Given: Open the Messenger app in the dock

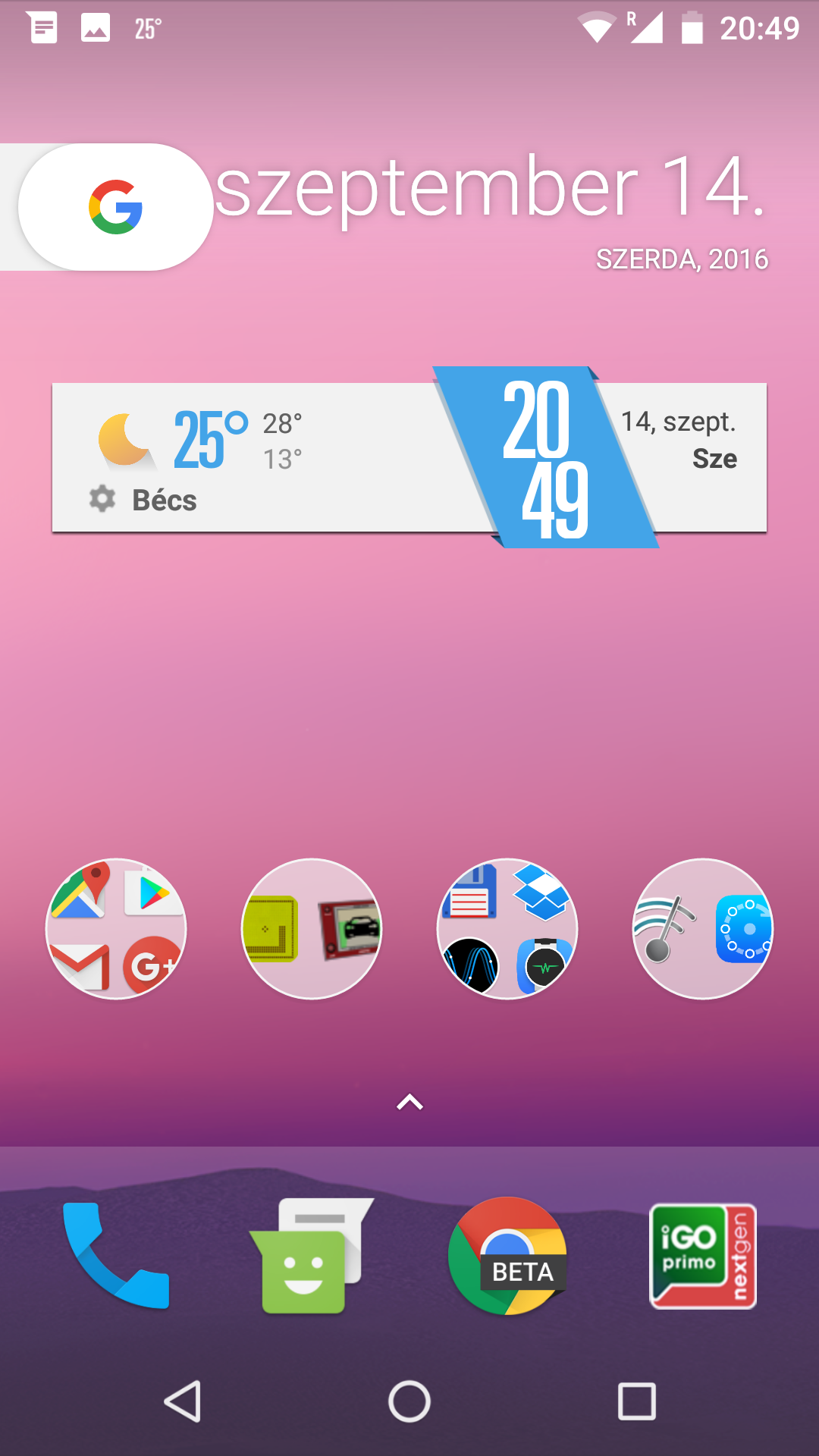Looking at the screenshot, I should (x=311, y=1255).
